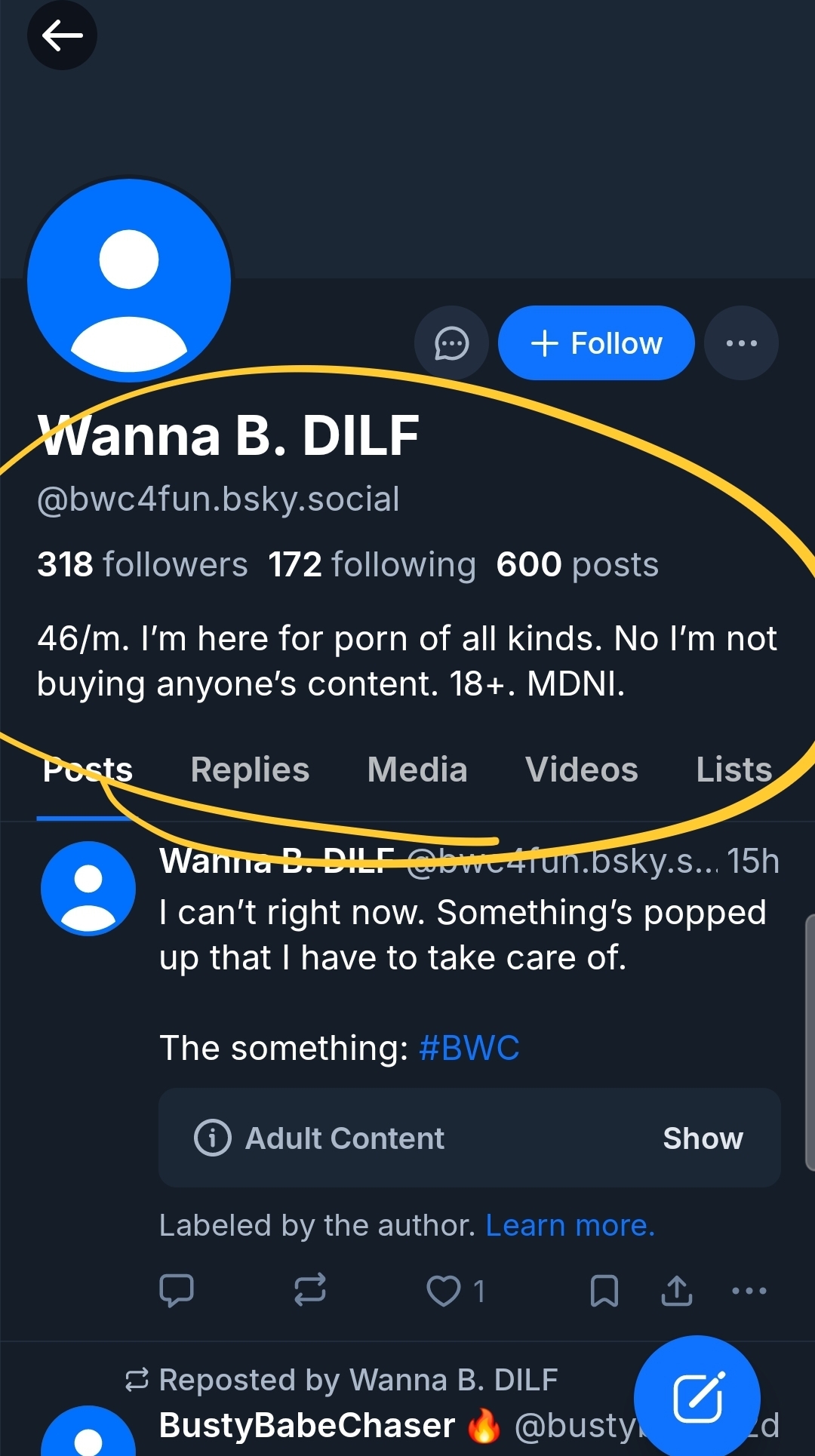Open chat message with Wanna B. DILF
The image size is (815, 1456).
click(451, 343)
